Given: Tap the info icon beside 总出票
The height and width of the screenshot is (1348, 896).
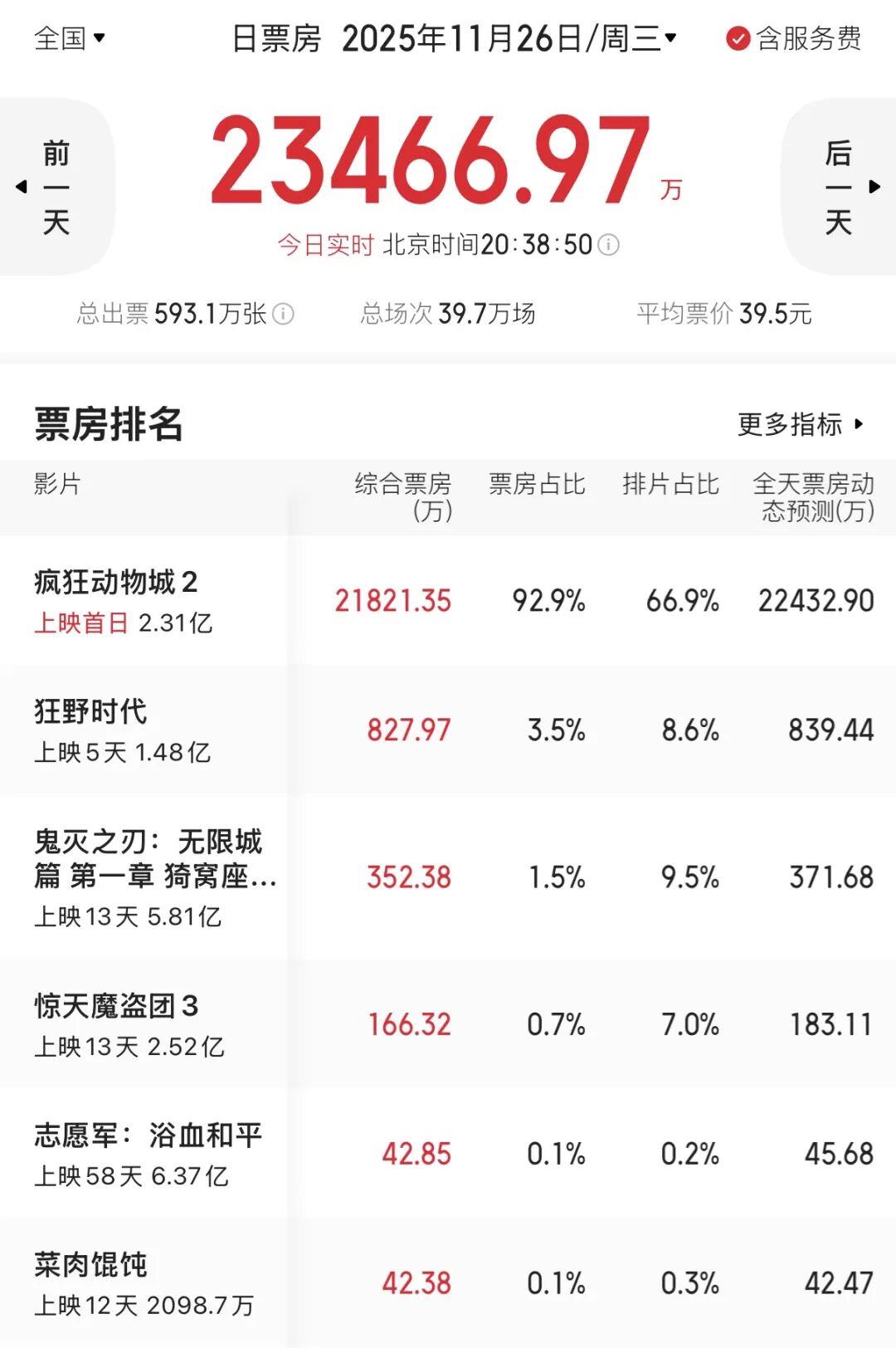Looking at the screenshot, I should 284,314.
